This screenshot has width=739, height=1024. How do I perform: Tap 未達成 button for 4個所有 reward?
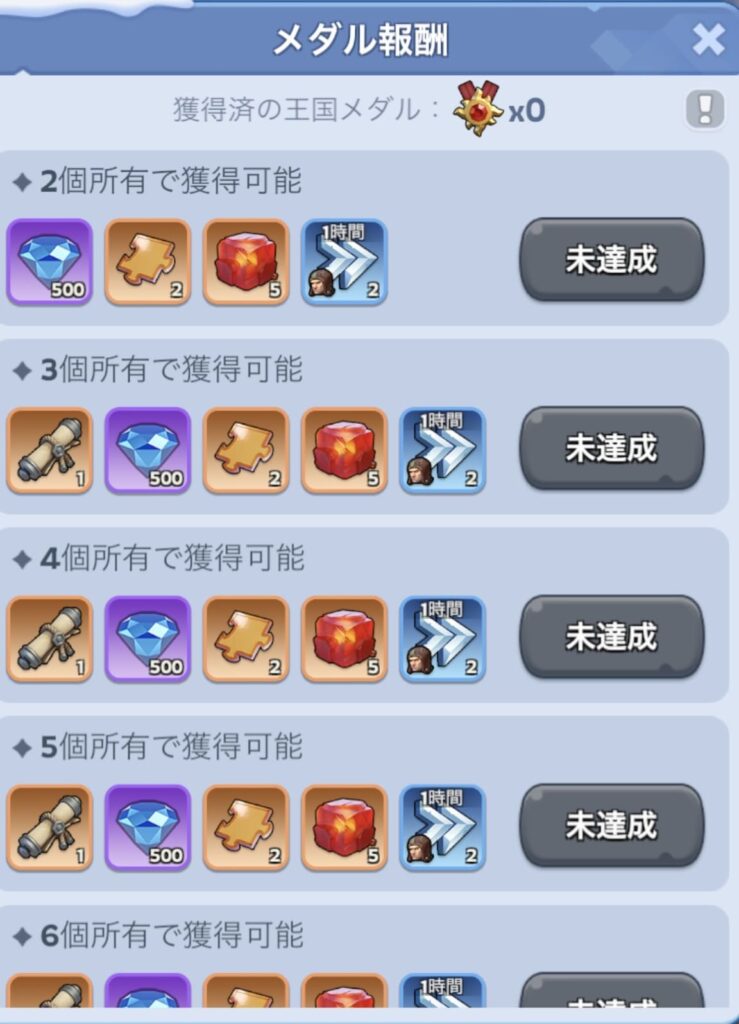[611, 637]
